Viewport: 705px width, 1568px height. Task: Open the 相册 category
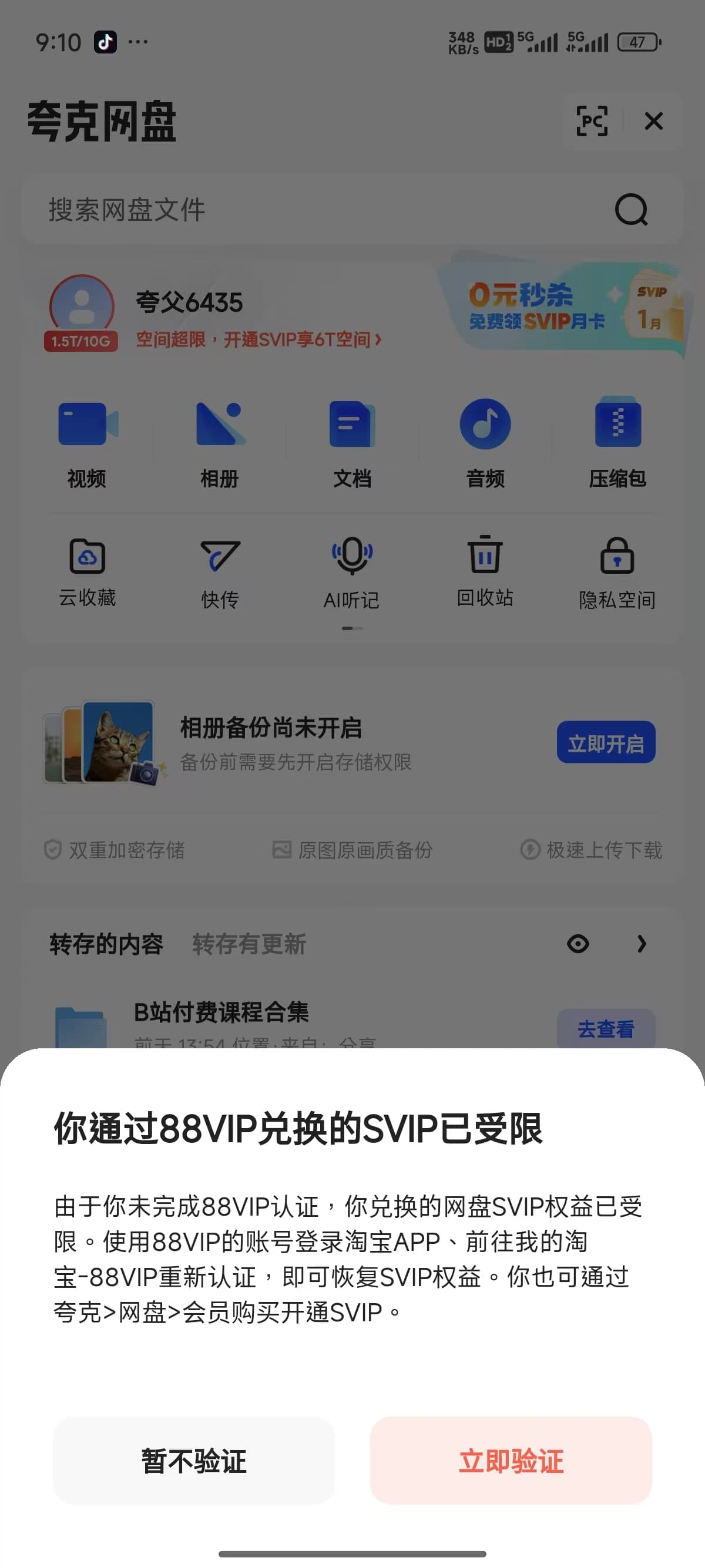pyautogui.click(x=220, y=444)
